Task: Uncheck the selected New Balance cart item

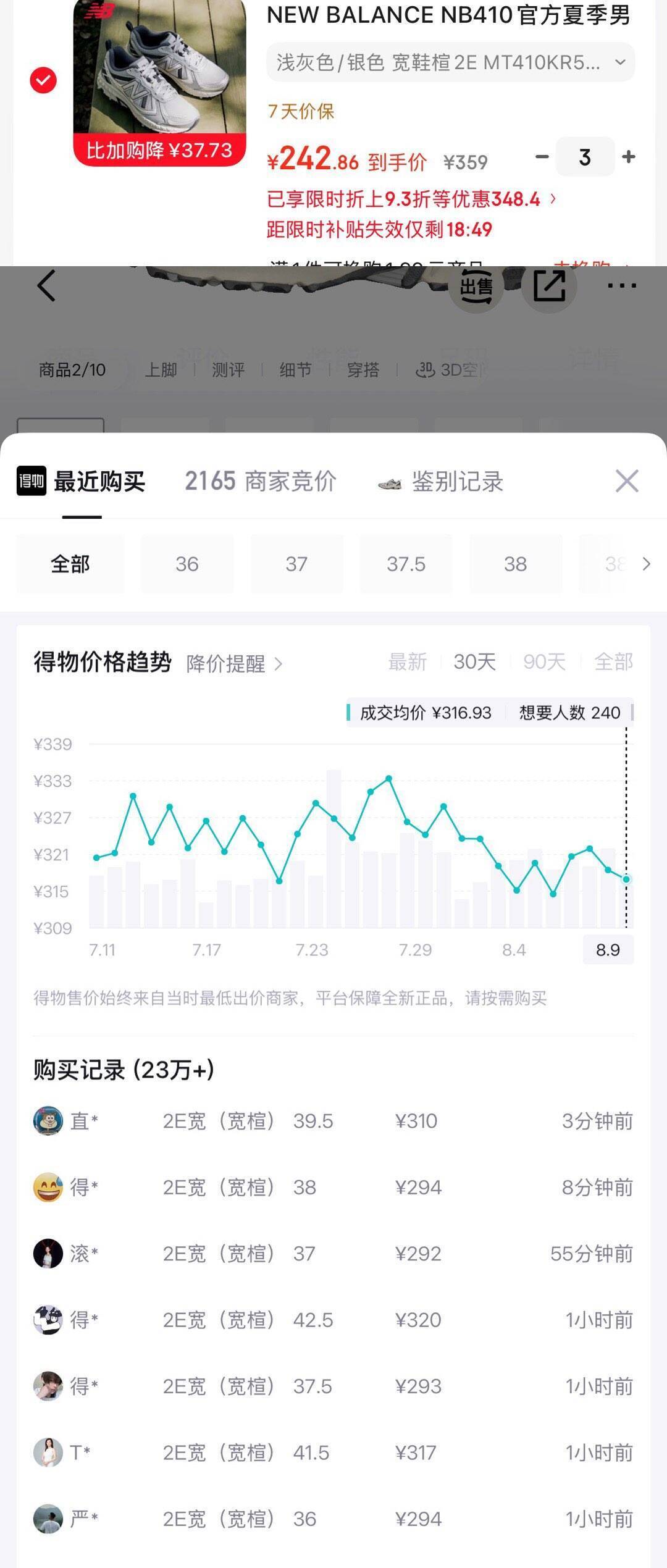Action: (x=43, y=80)
